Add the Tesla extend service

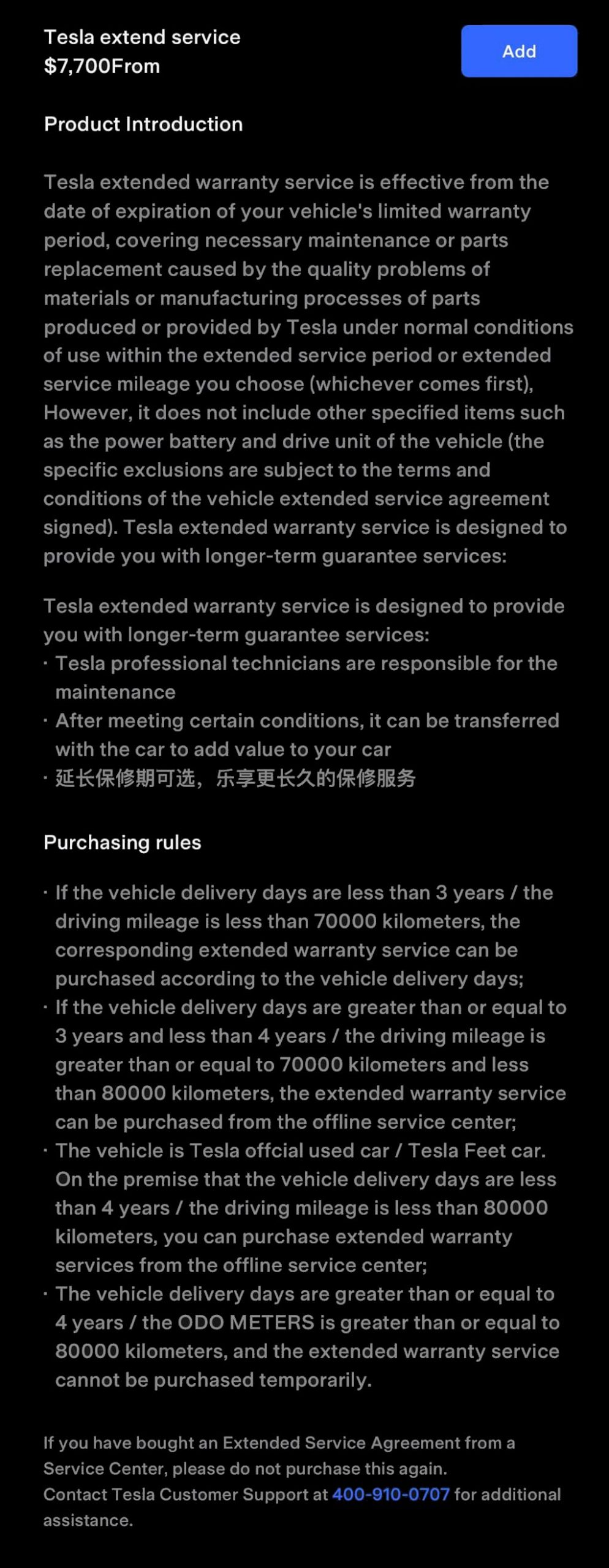coord(518,51)
